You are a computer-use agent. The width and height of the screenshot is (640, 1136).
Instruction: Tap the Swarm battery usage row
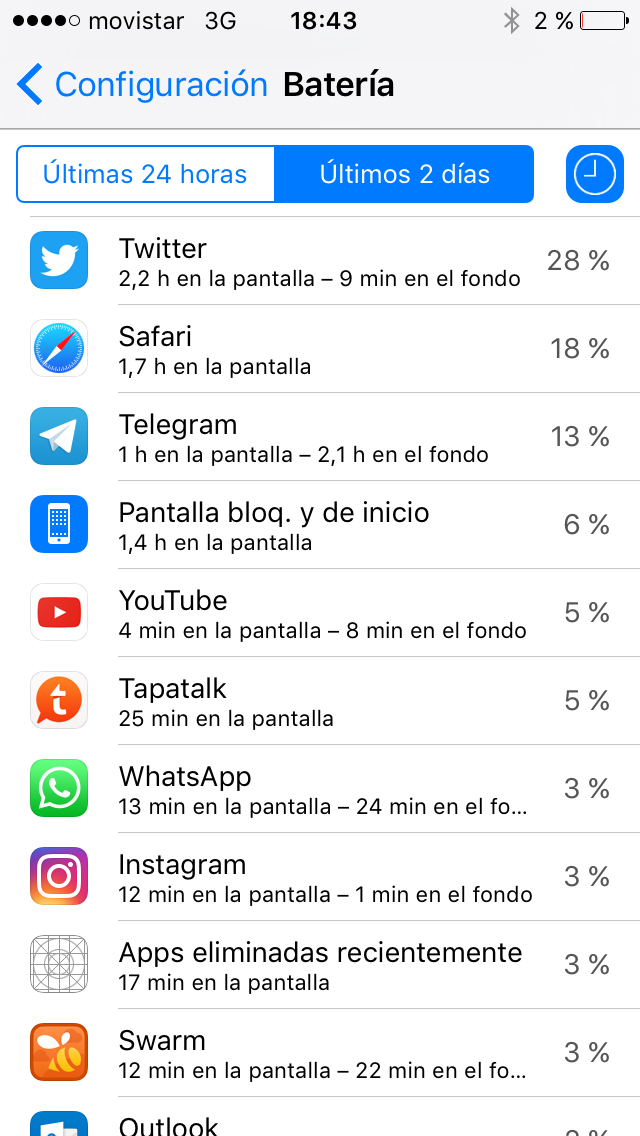pos(320,1053)
